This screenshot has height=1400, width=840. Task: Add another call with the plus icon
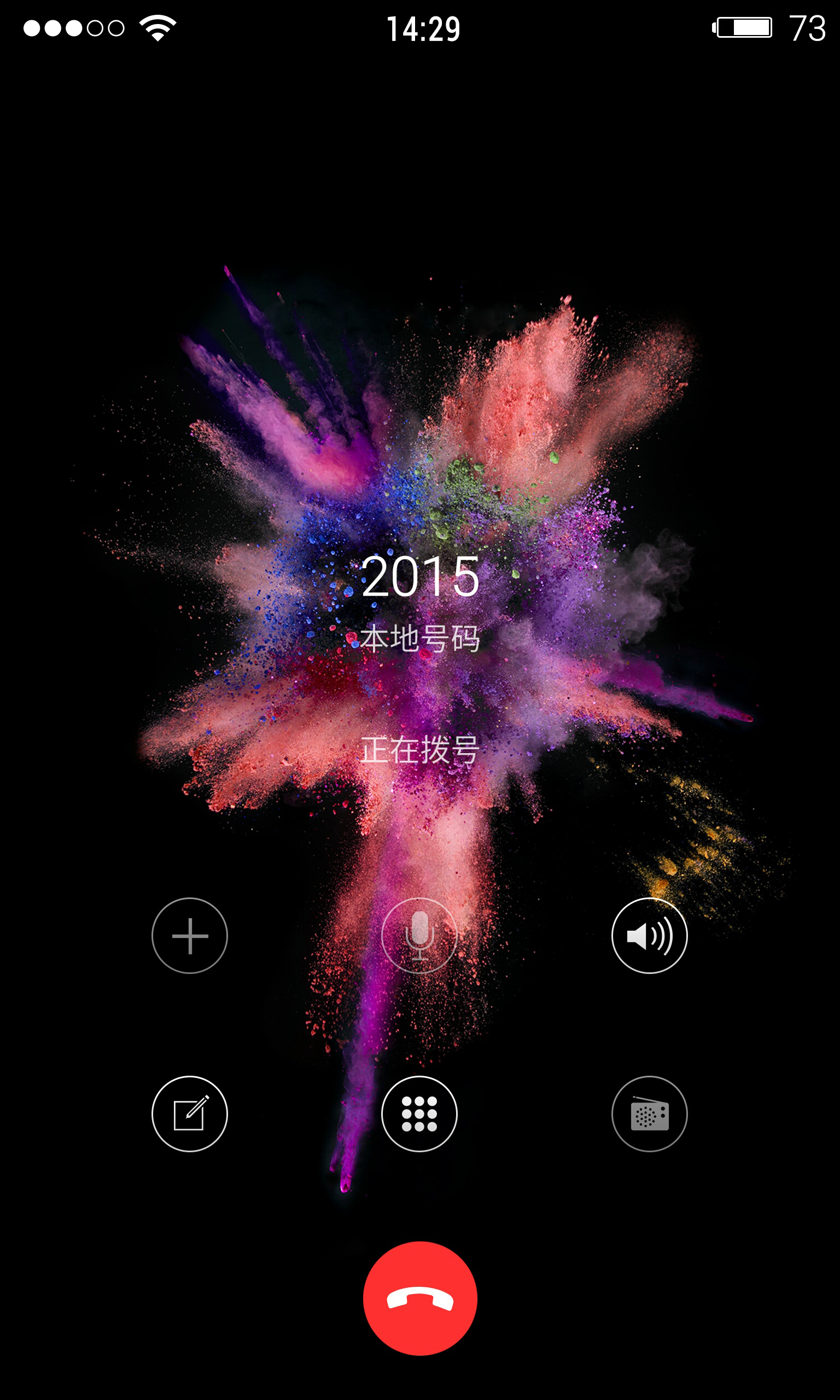coord(190,936)
